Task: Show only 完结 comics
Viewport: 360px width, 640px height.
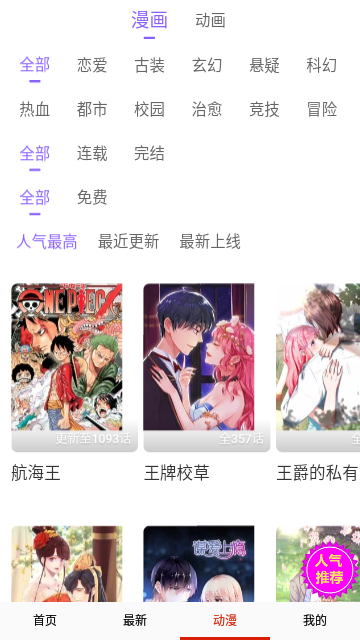Action: (149, 153)
